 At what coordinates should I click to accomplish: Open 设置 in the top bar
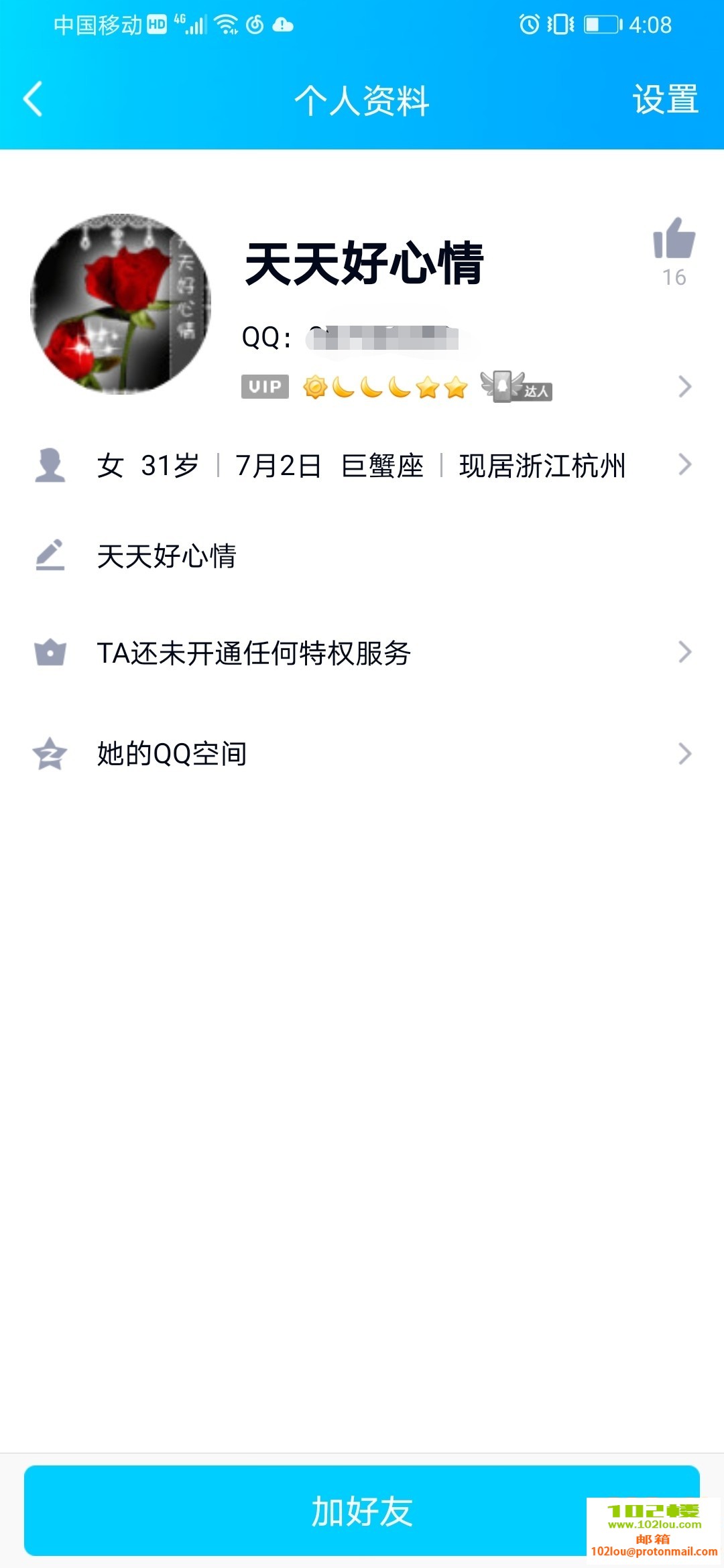665,99
